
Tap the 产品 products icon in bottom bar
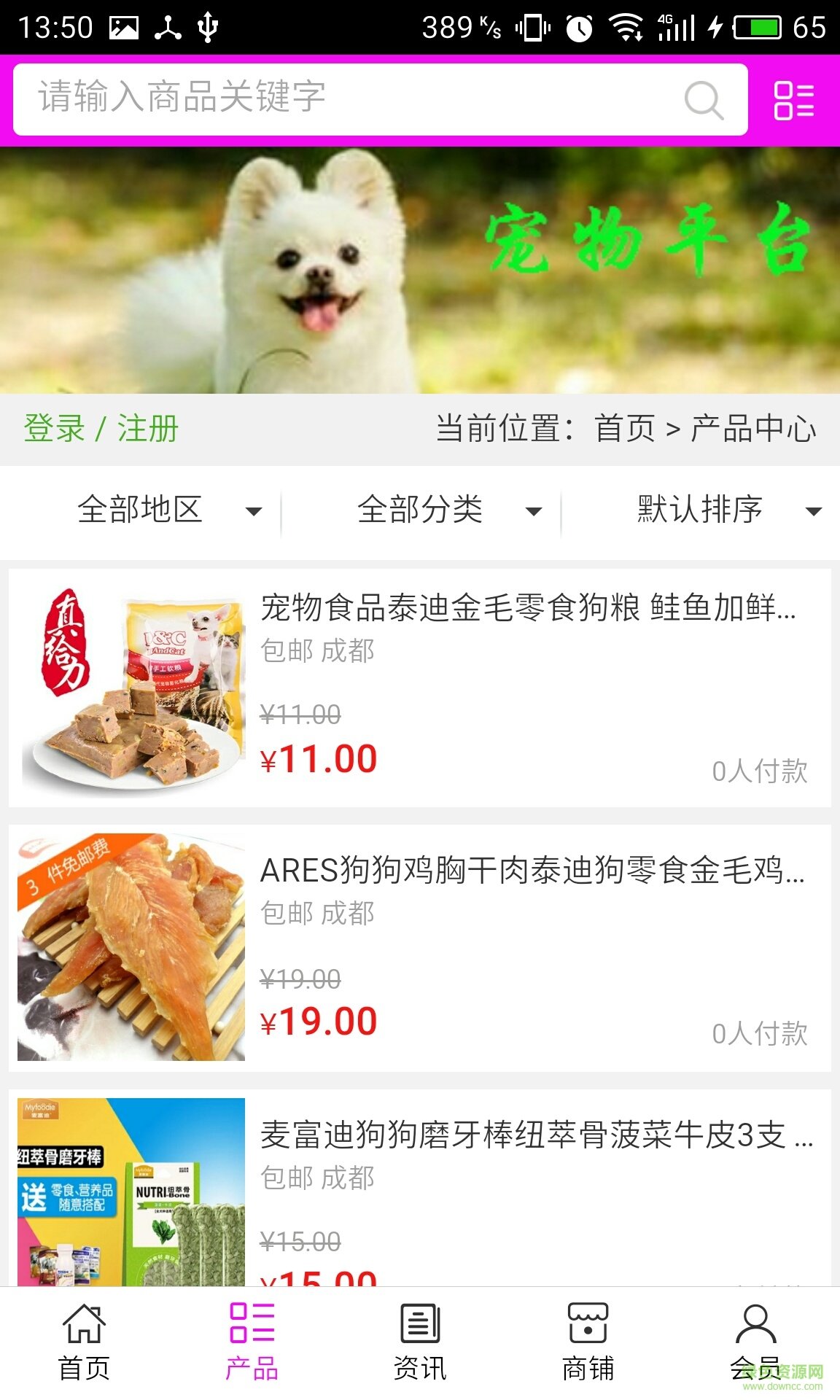click(252, 1329)
